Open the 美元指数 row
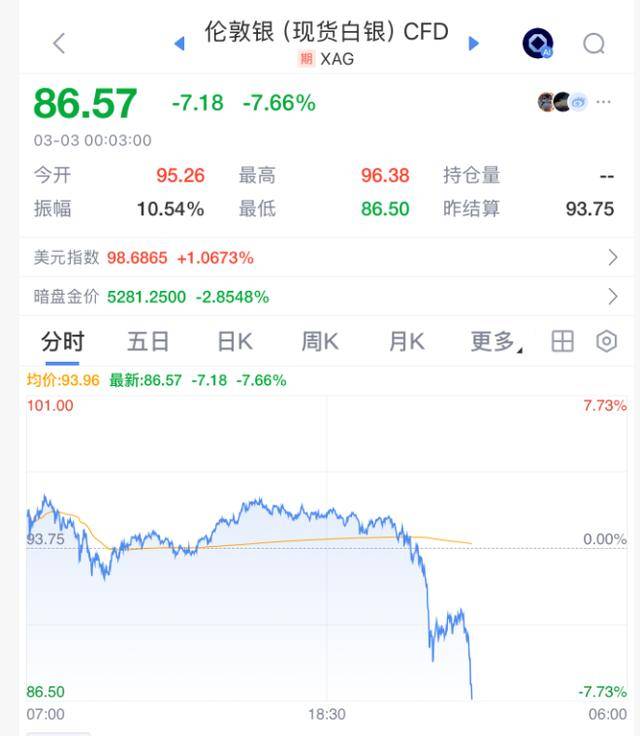640x736 pixels. (320, 258)
